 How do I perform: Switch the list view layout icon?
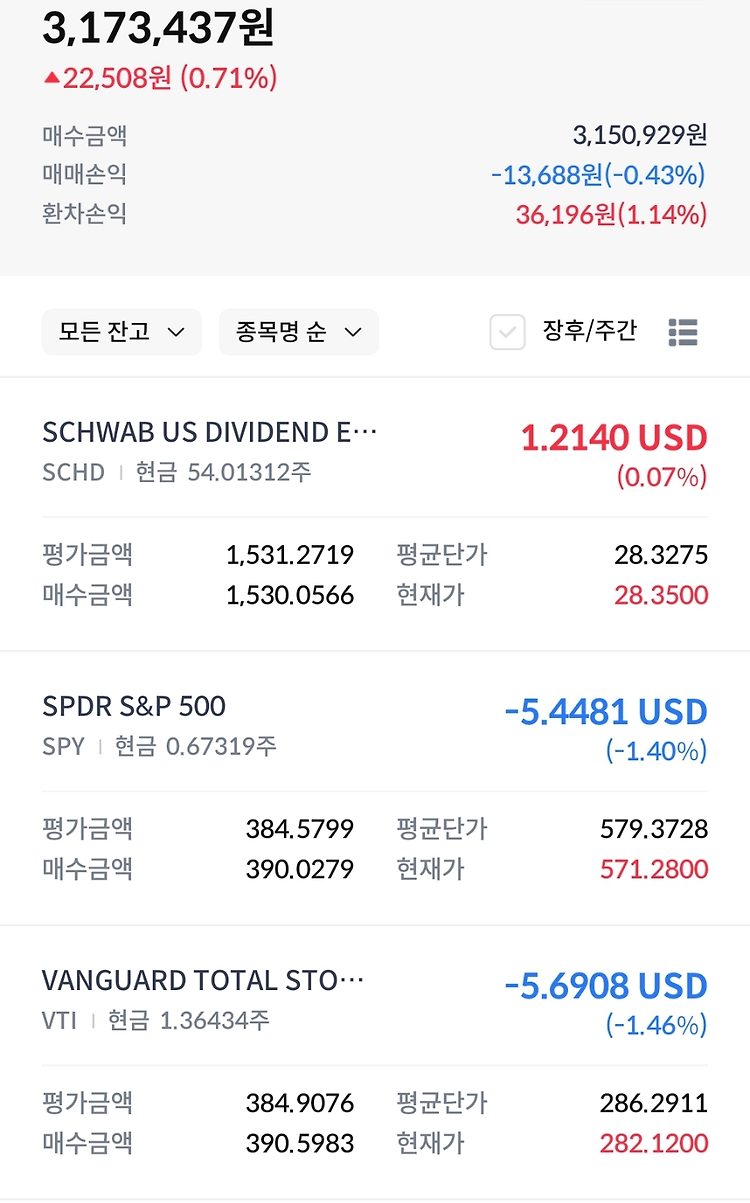(683, 332)
